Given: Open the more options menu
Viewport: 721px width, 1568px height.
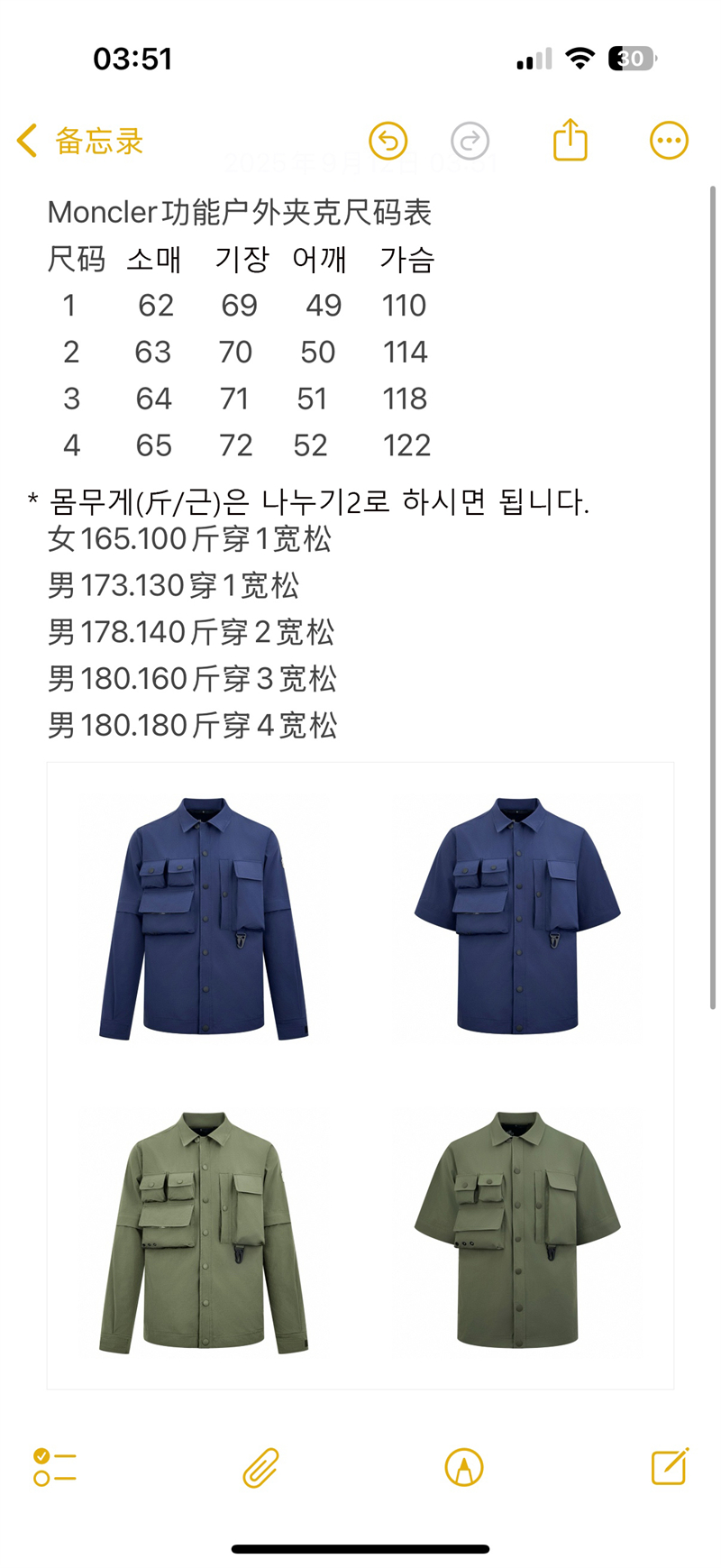Looking at the screenshot, I should pyautogui.click(x=669, y=141).
